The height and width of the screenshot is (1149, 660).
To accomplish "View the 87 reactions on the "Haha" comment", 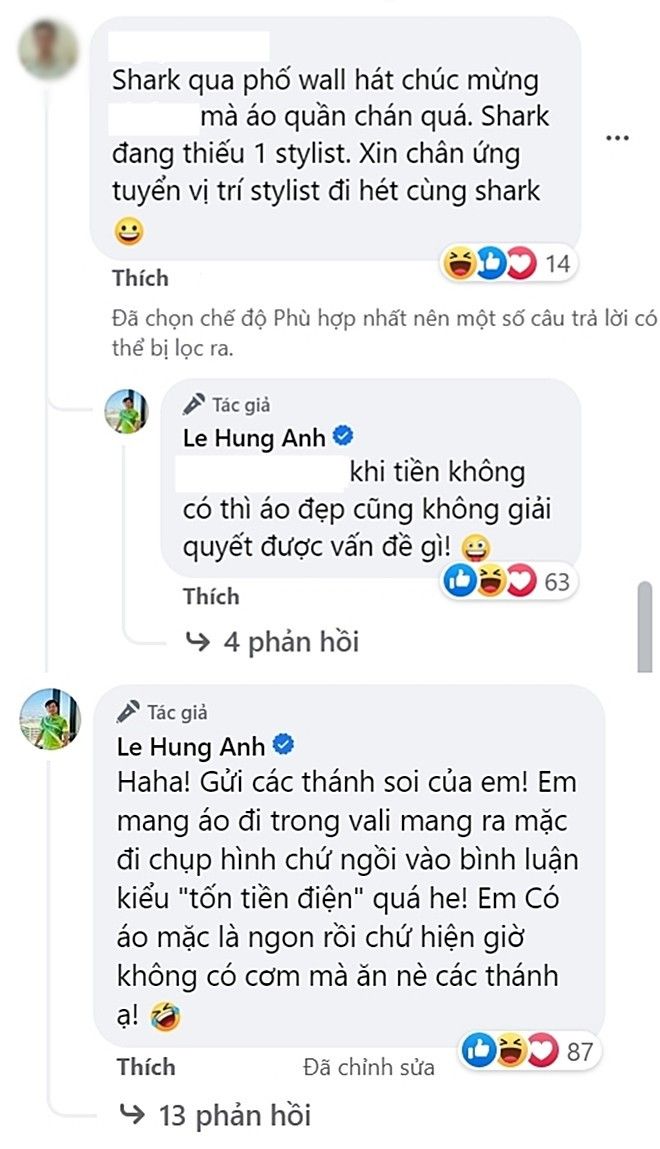I will coord(530,1051).
